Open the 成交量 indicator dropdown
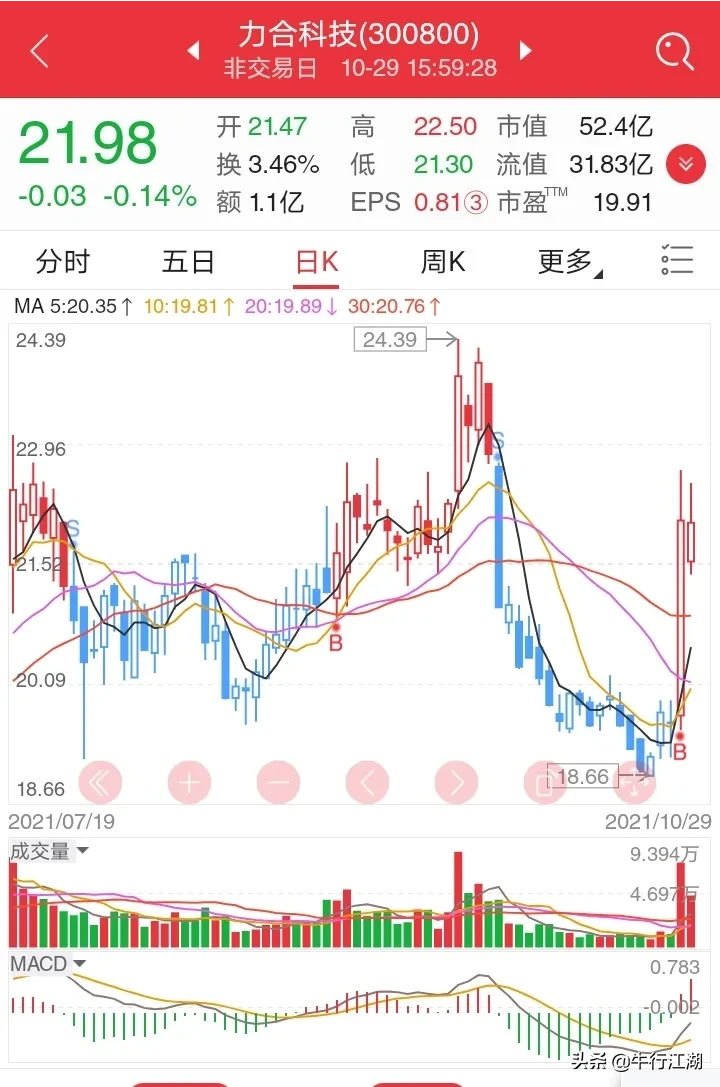720x1087 pixels. point(48,851)
